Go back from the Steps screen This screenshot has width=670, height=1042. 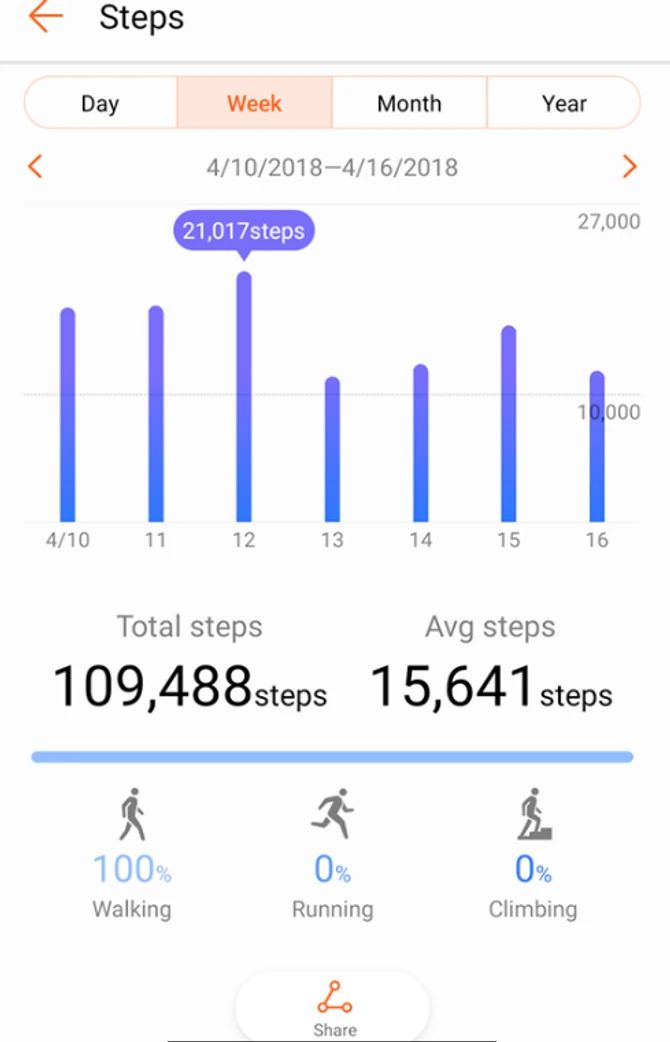pos(45,17)
